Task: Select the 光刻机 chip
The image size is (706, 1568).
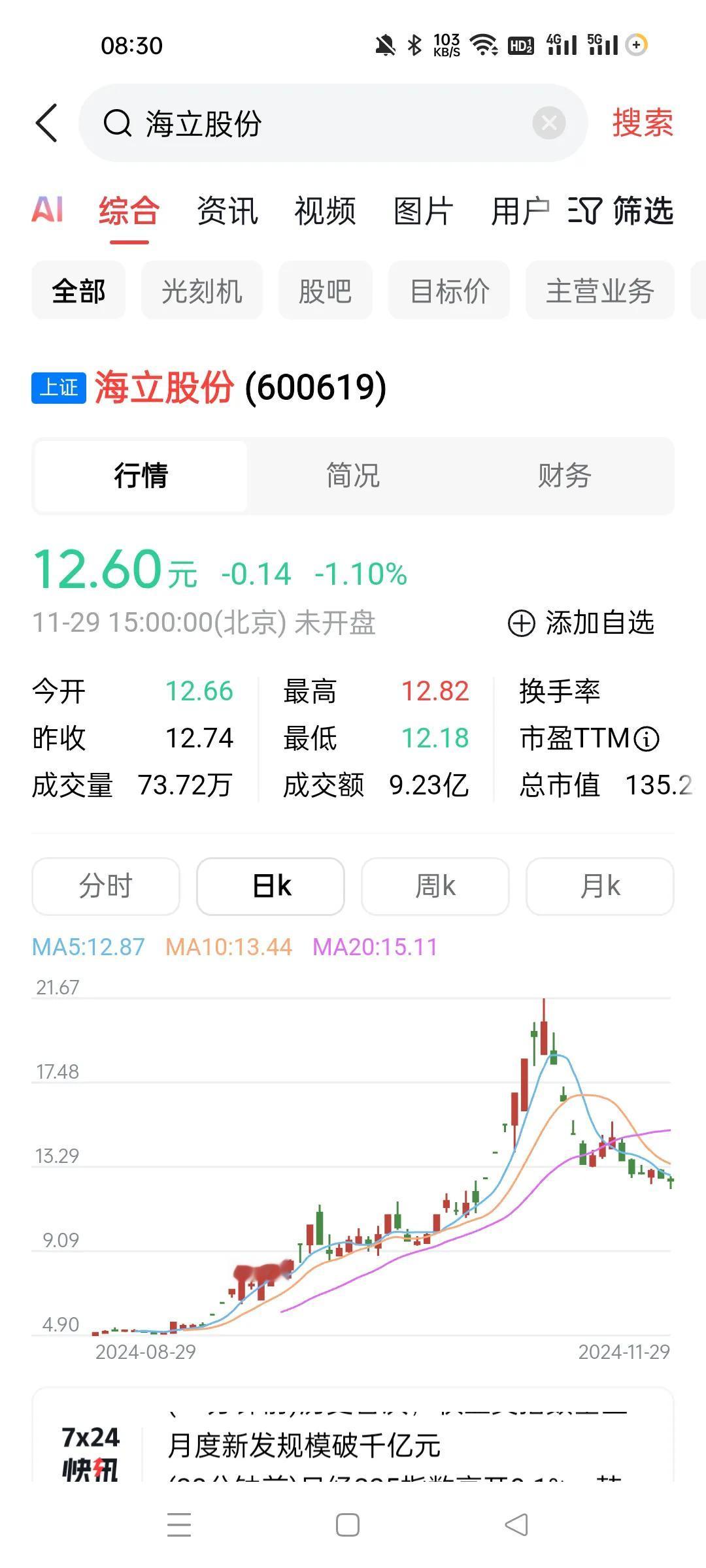Action: point(202,290)
